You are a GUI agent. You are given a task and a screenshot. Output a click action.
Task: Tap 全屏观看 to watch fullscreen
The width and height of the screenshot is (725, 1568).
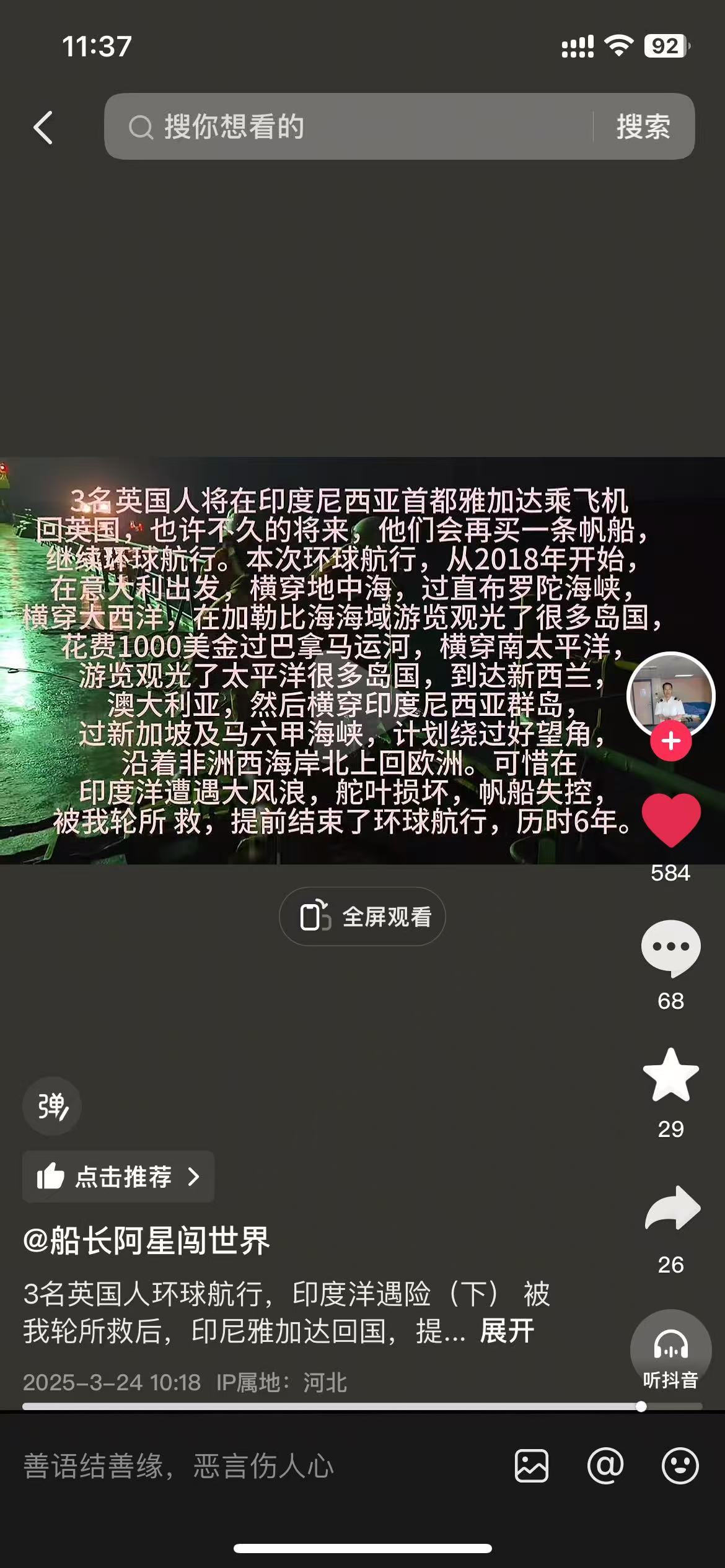(362, 917)
